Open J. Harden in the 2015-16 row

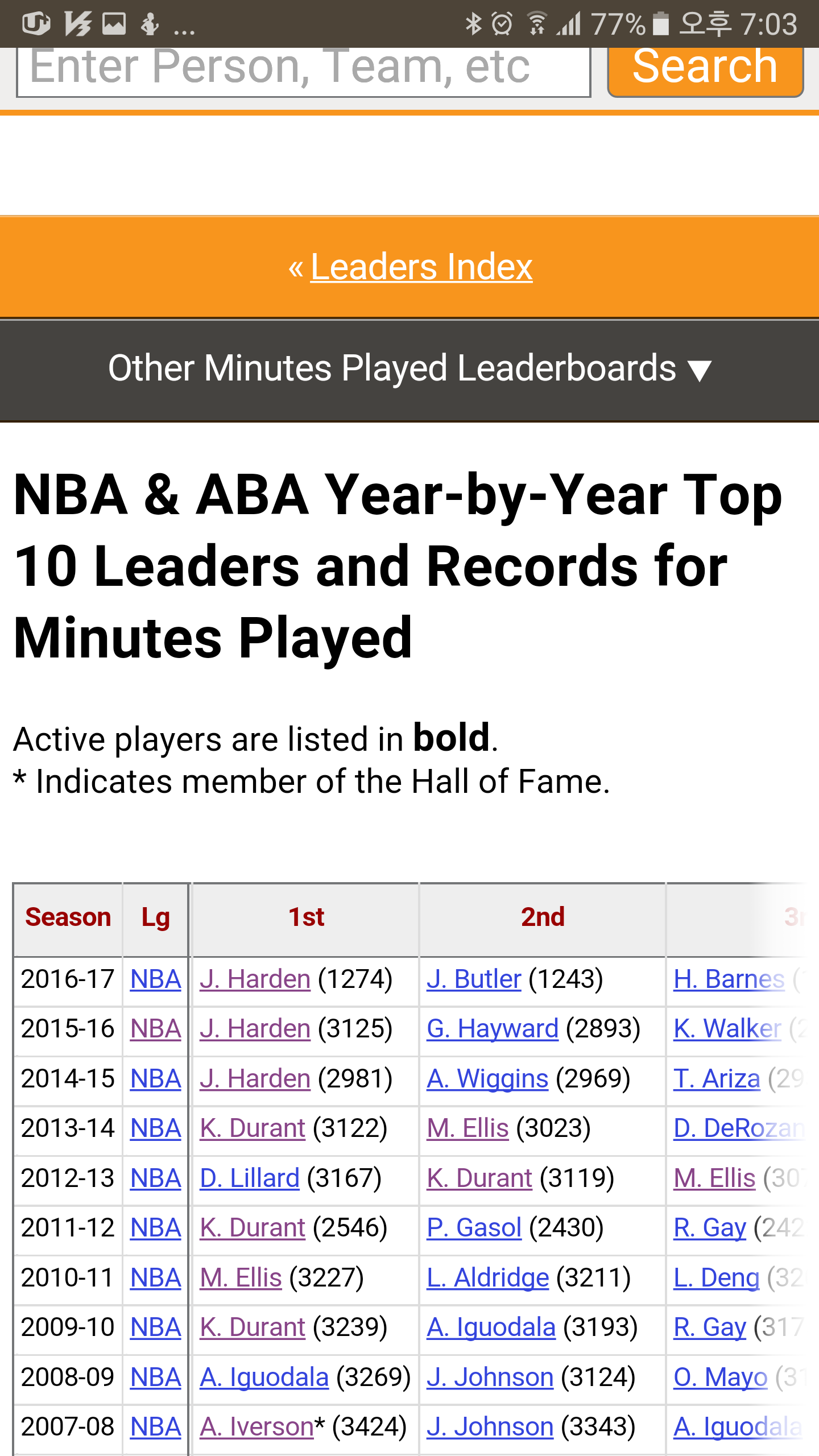coord(255,1029)
